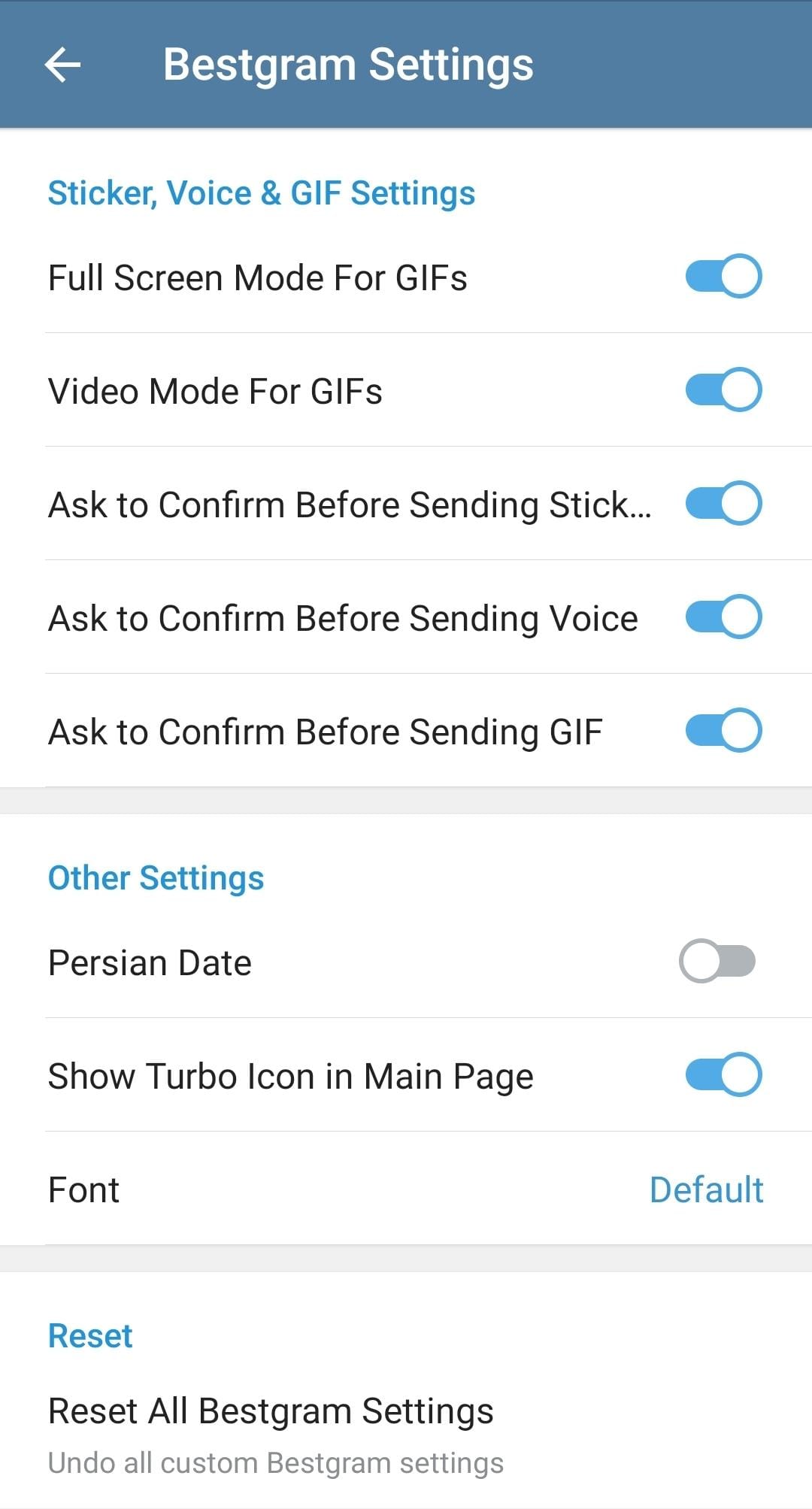
Task: Tap the Show Turbo Icon row text
Action: click(x=290, y=1075)
